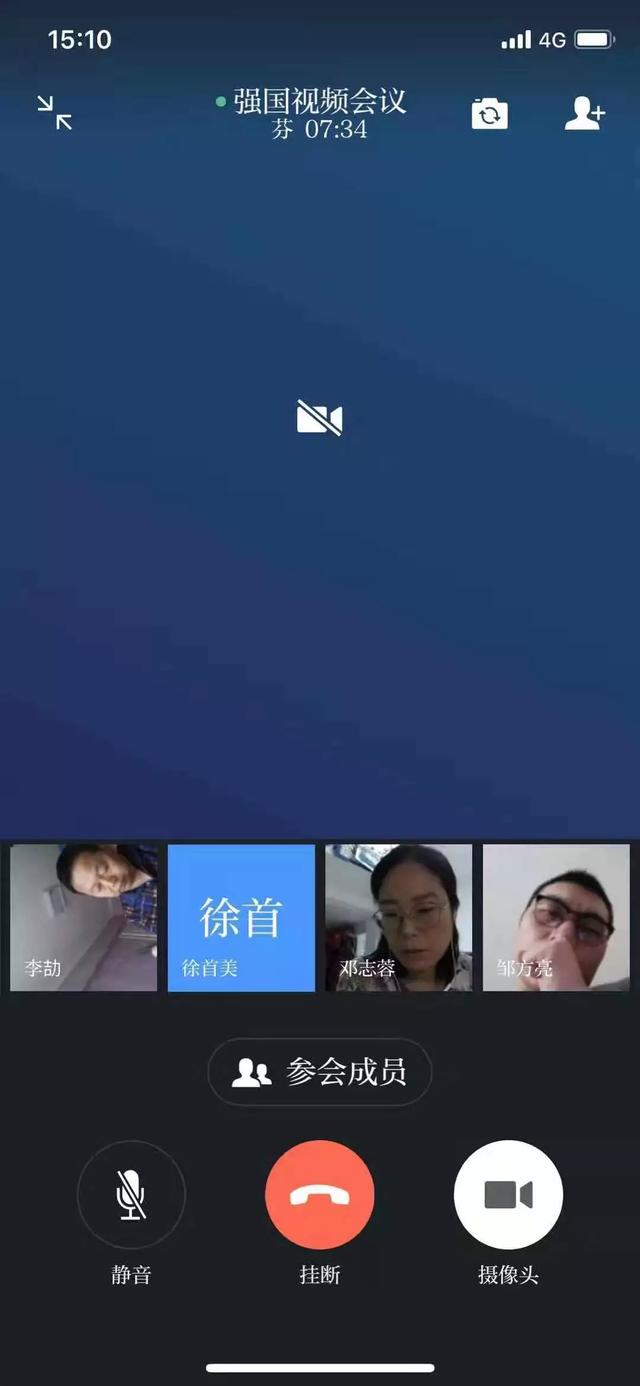
Task: Toggle the 静音 mute microphone button
Action: point(131,1195)
